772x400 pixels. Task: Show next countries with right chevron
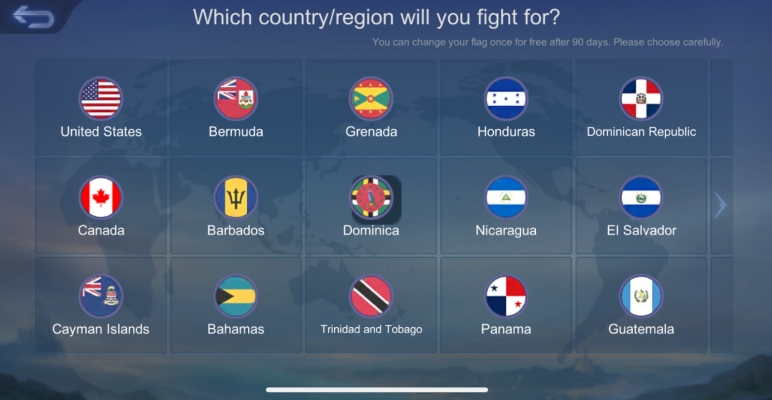(x=720, y=205)
